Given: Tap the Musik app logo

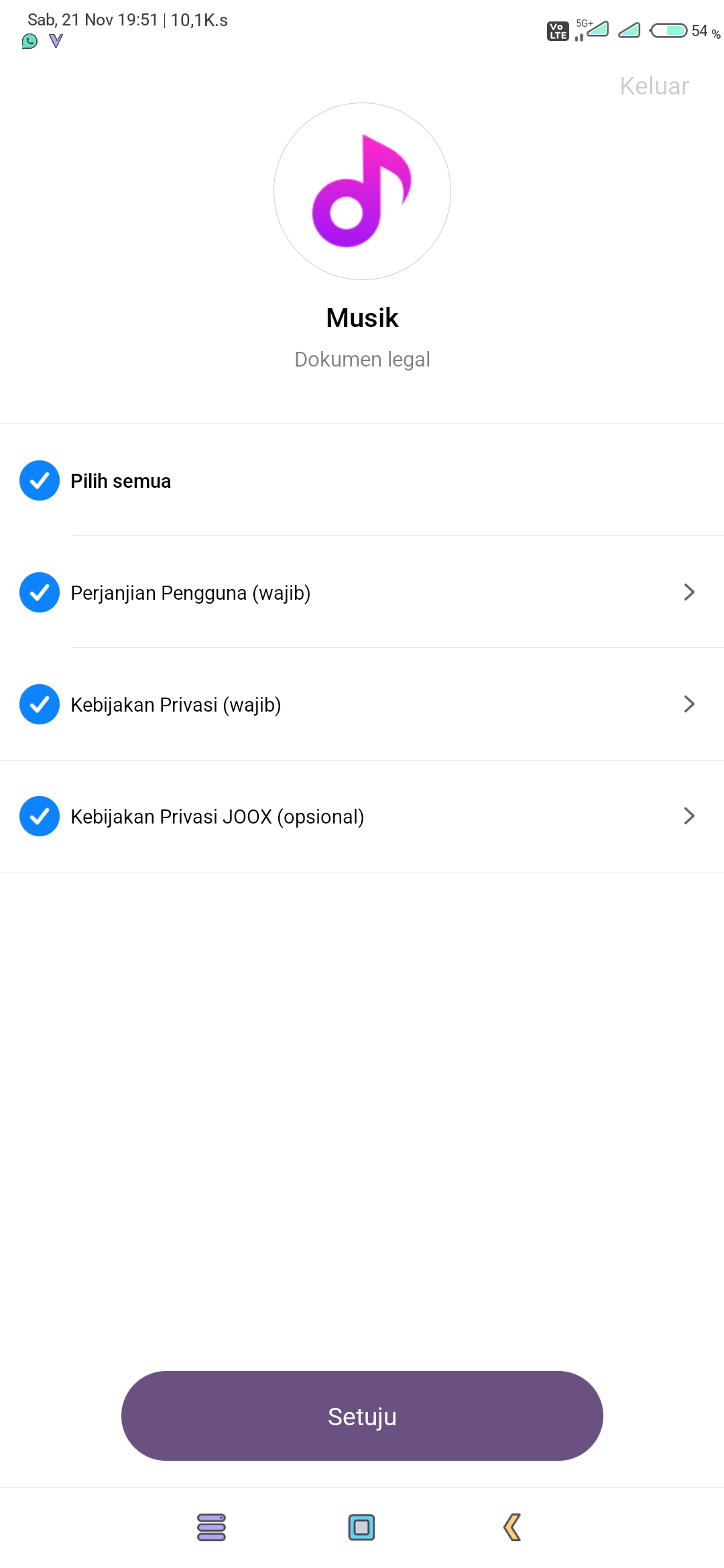Looking at the screenshot, I should click(x=361, y=191).
